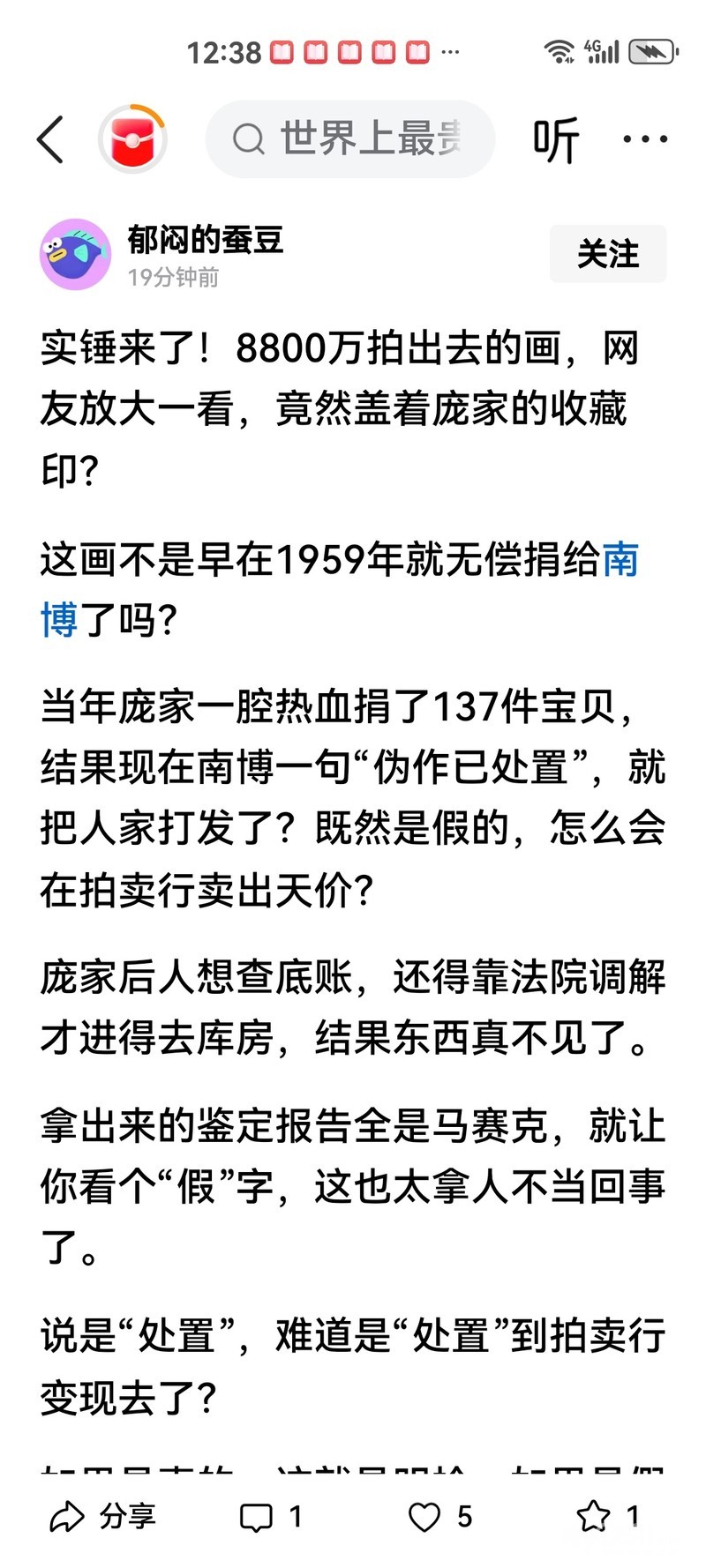The image size is (706, 1568).
Task: Tap 听 to listen to the article
Action: pyautogui.click(x=555, y=139)
